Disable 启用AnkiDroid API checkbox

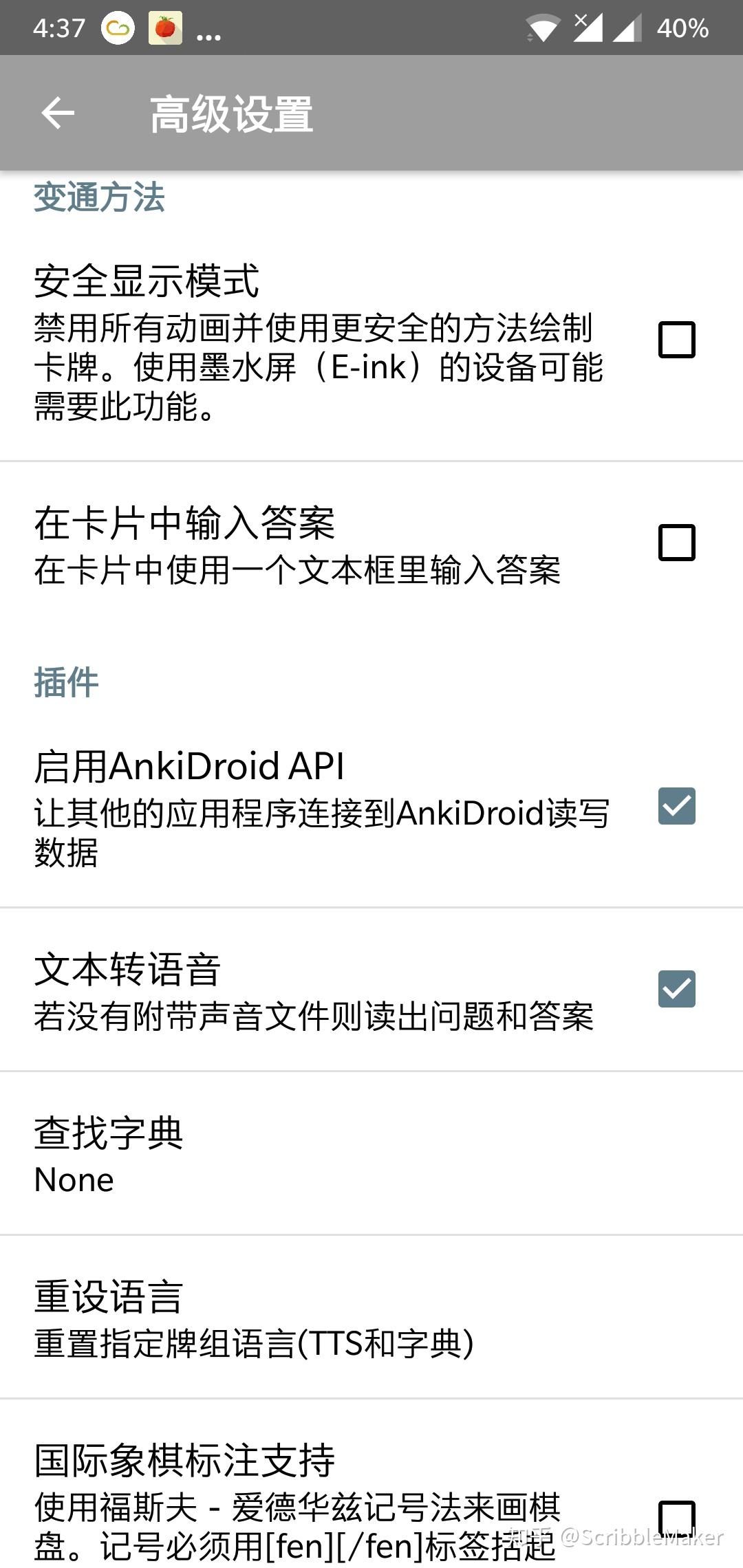pyautogui.click(x=676, y=806)
